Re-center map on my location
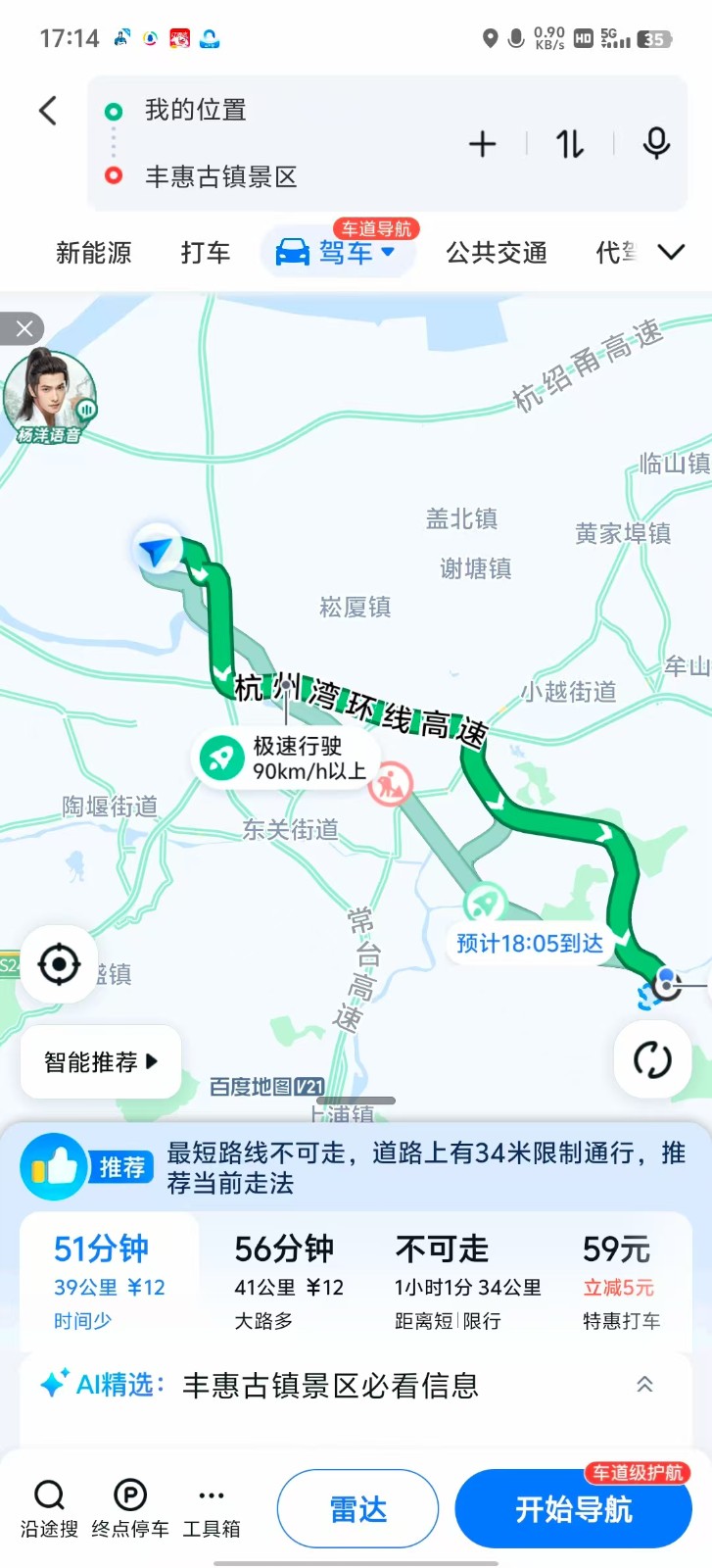 click(59, 965)
